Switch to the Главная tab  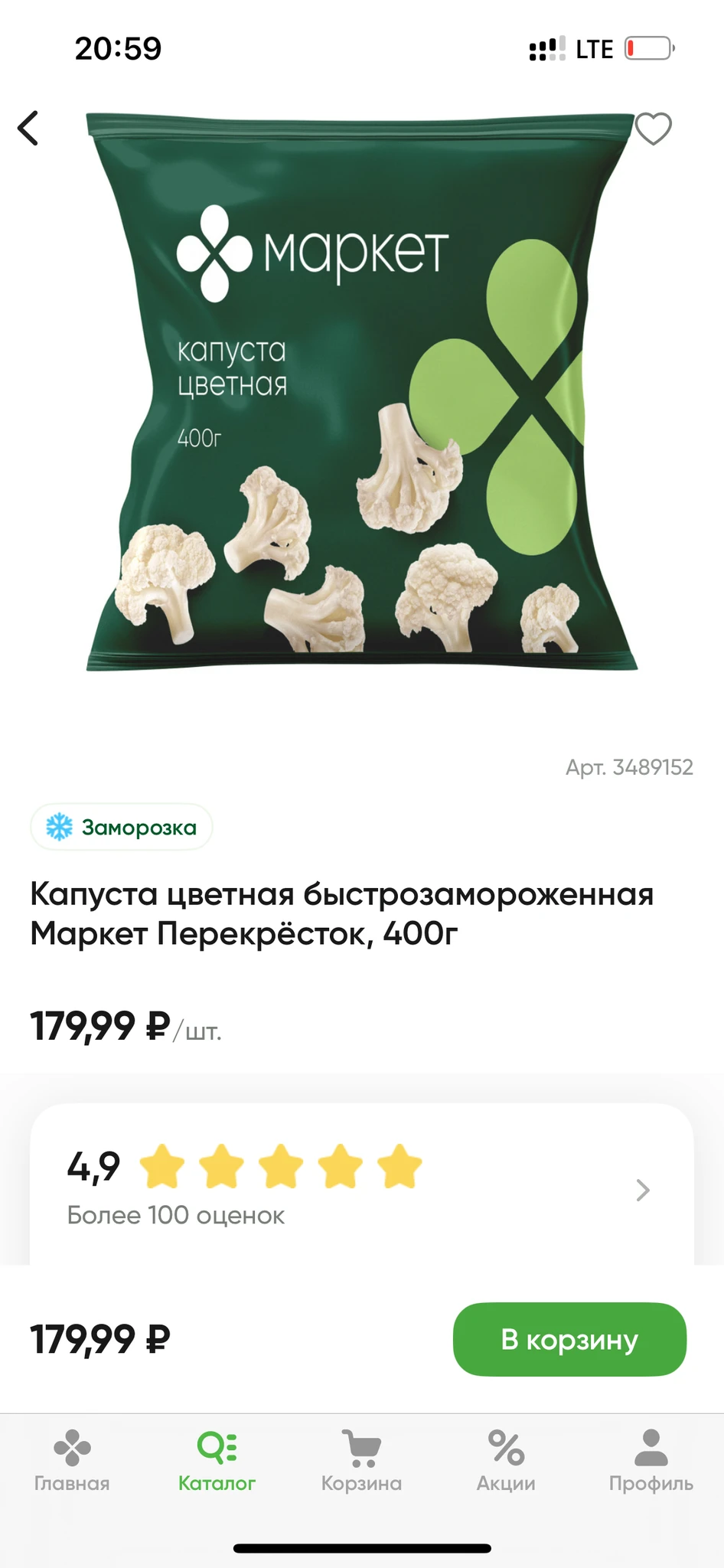[72, 1461]
